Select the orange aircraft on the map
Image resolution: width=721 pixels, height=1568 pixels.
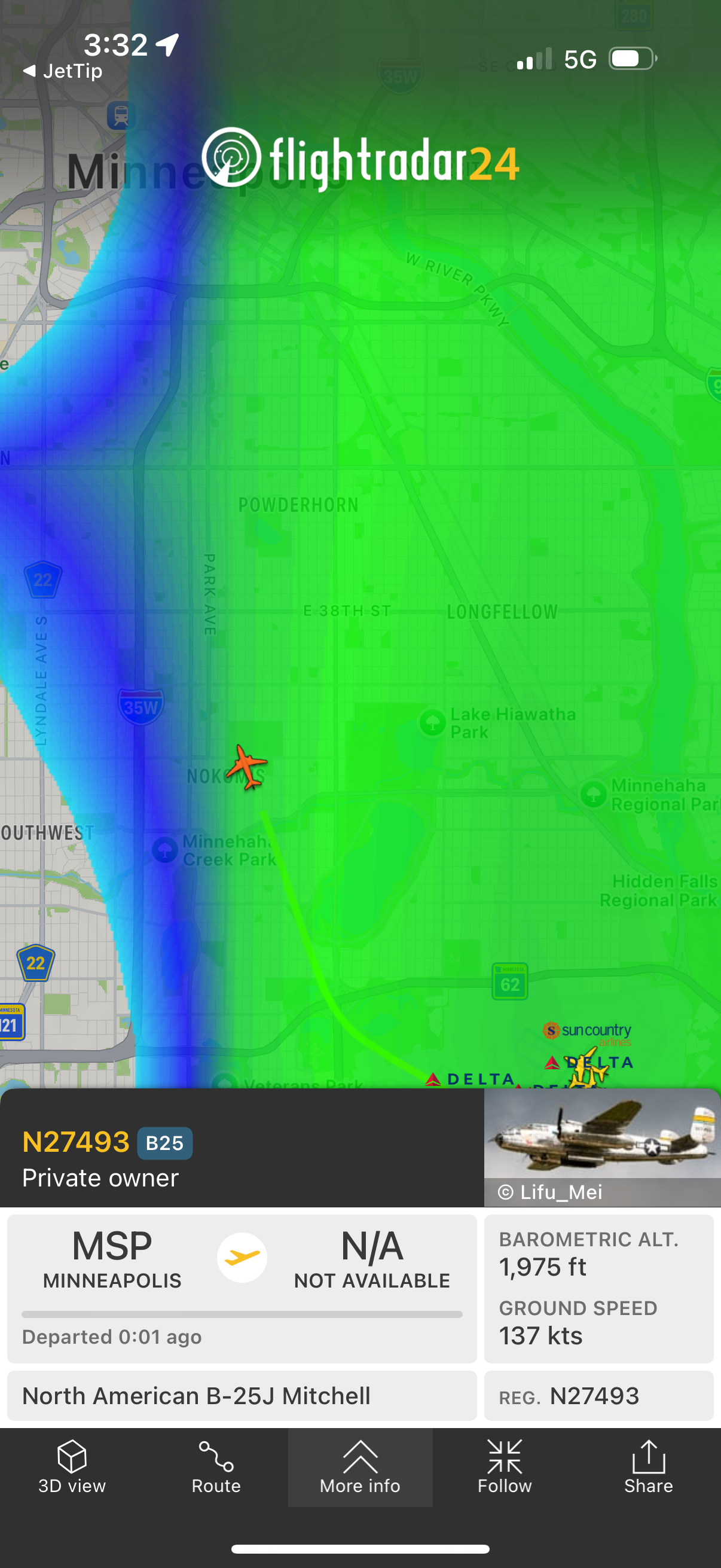tap(246, 766)
